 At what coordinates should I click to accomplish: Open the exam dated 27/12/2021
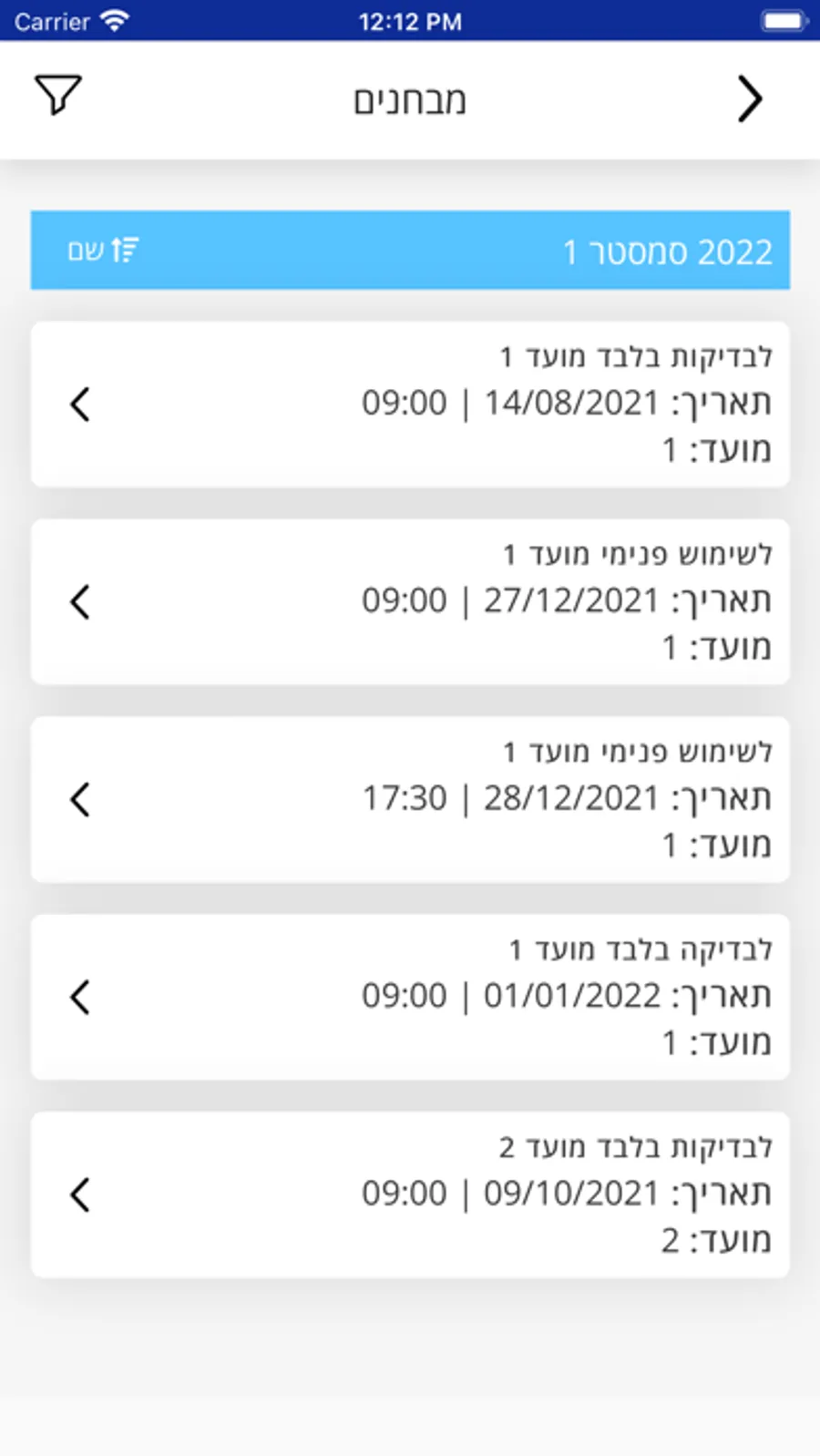410,601
